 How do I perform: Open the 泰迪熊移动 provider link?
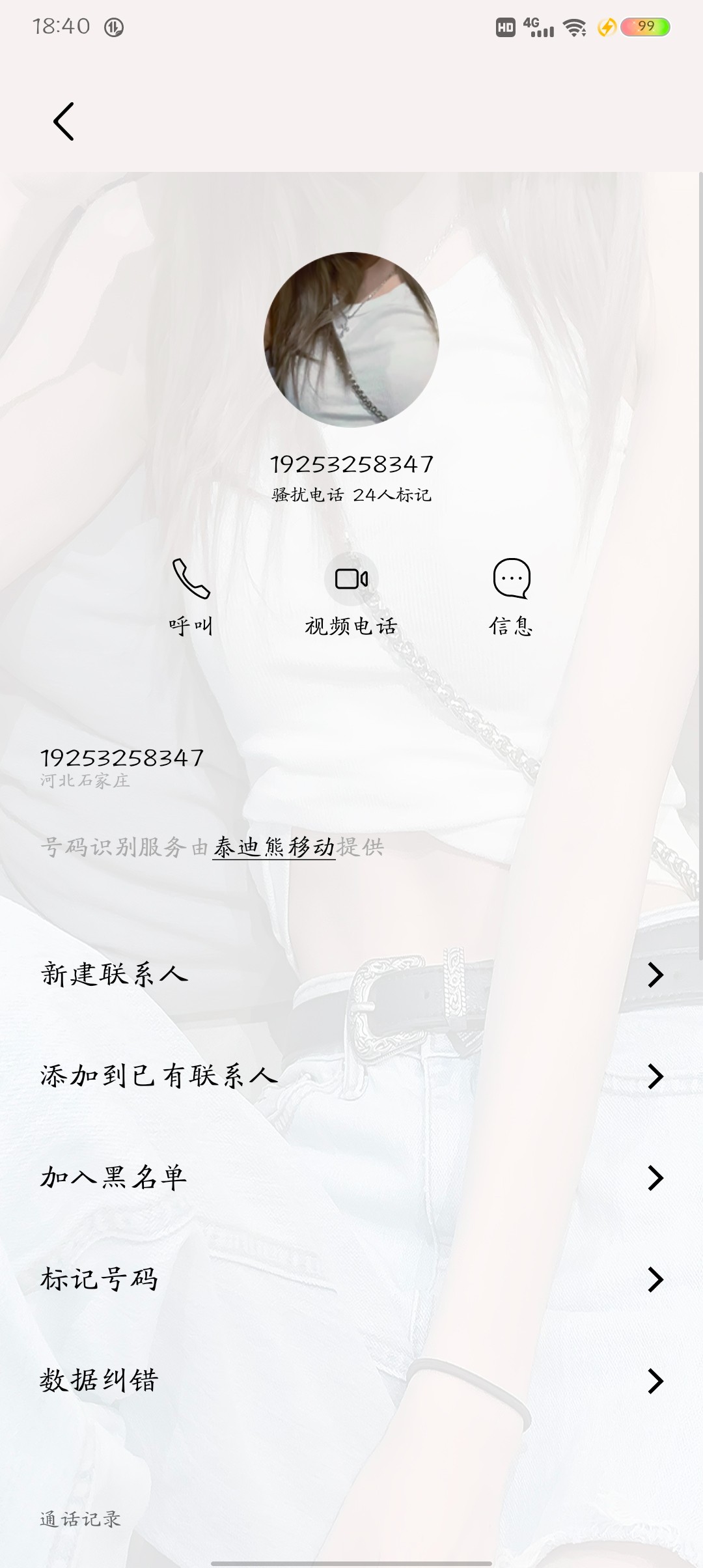tap(274, 847)
